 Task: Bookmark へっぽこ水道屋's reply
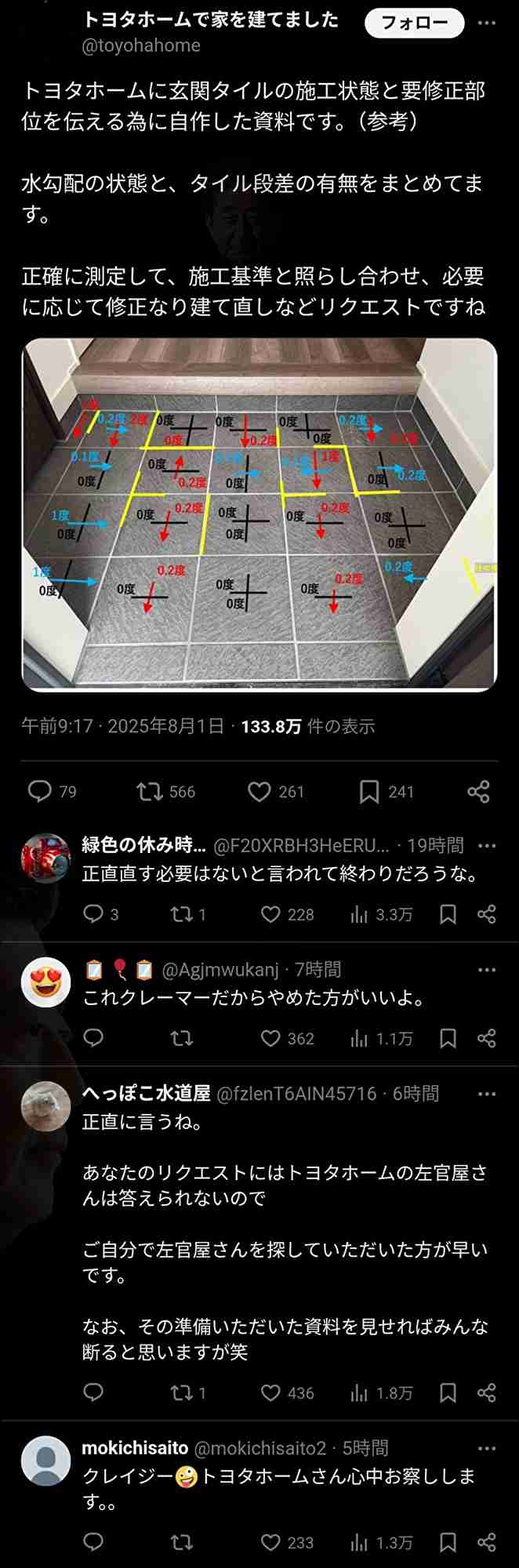[448, 1392]
